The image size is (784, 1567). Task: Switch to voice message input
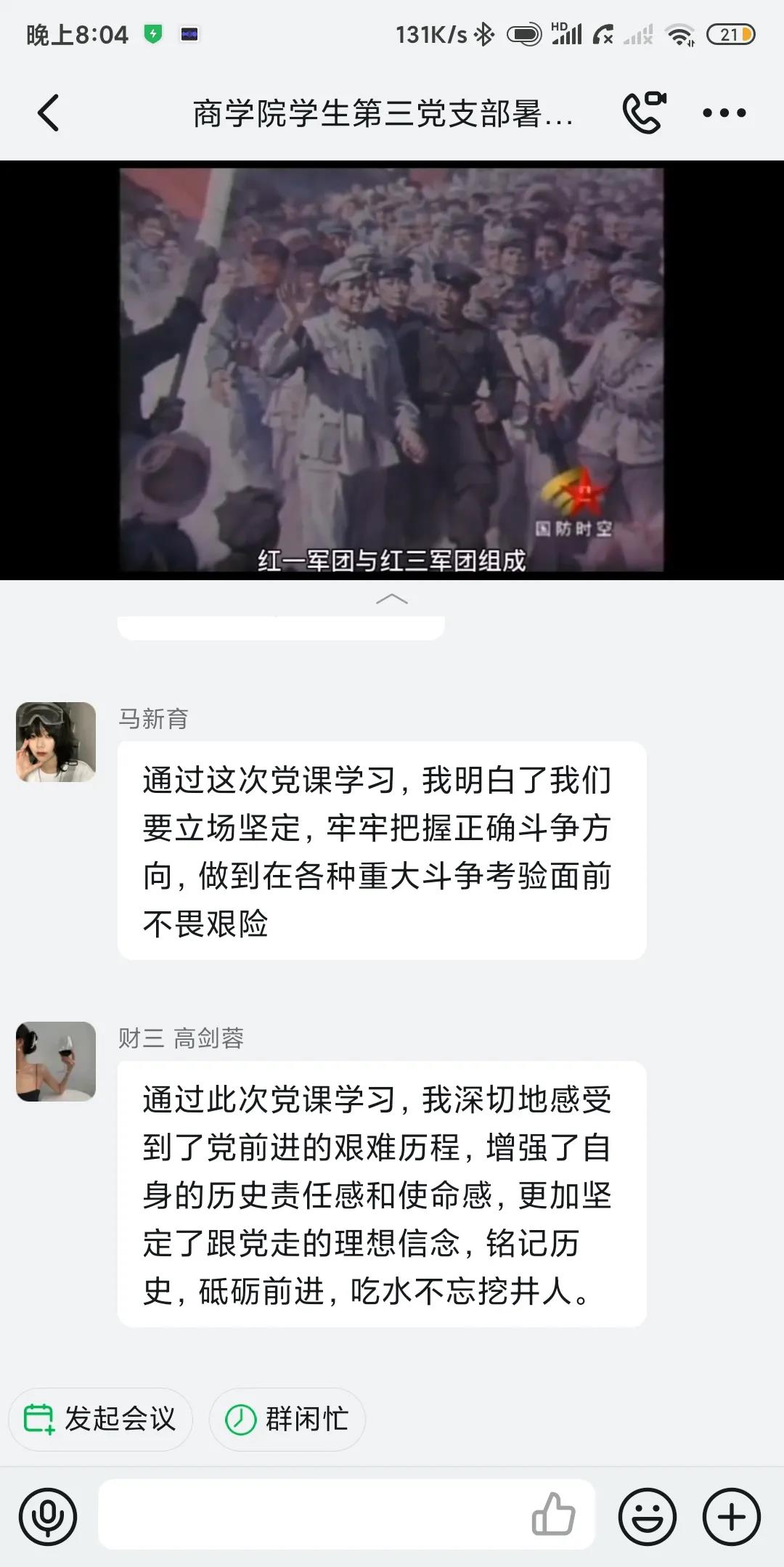[48, 1516]
